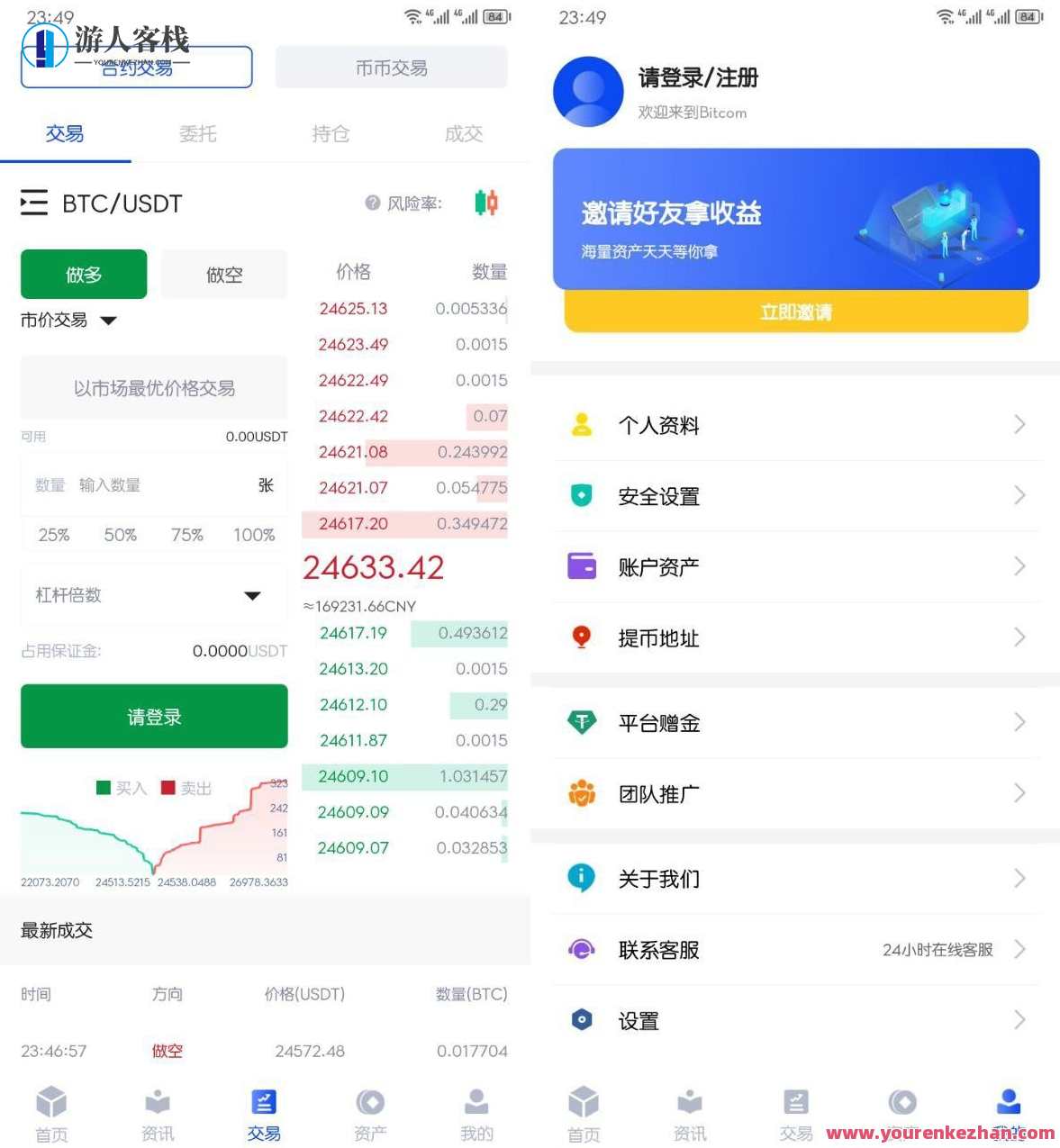This screenshot has width=1060, height=1148.
Task: Open 账户资产 wallet icon
Action: 582,565
